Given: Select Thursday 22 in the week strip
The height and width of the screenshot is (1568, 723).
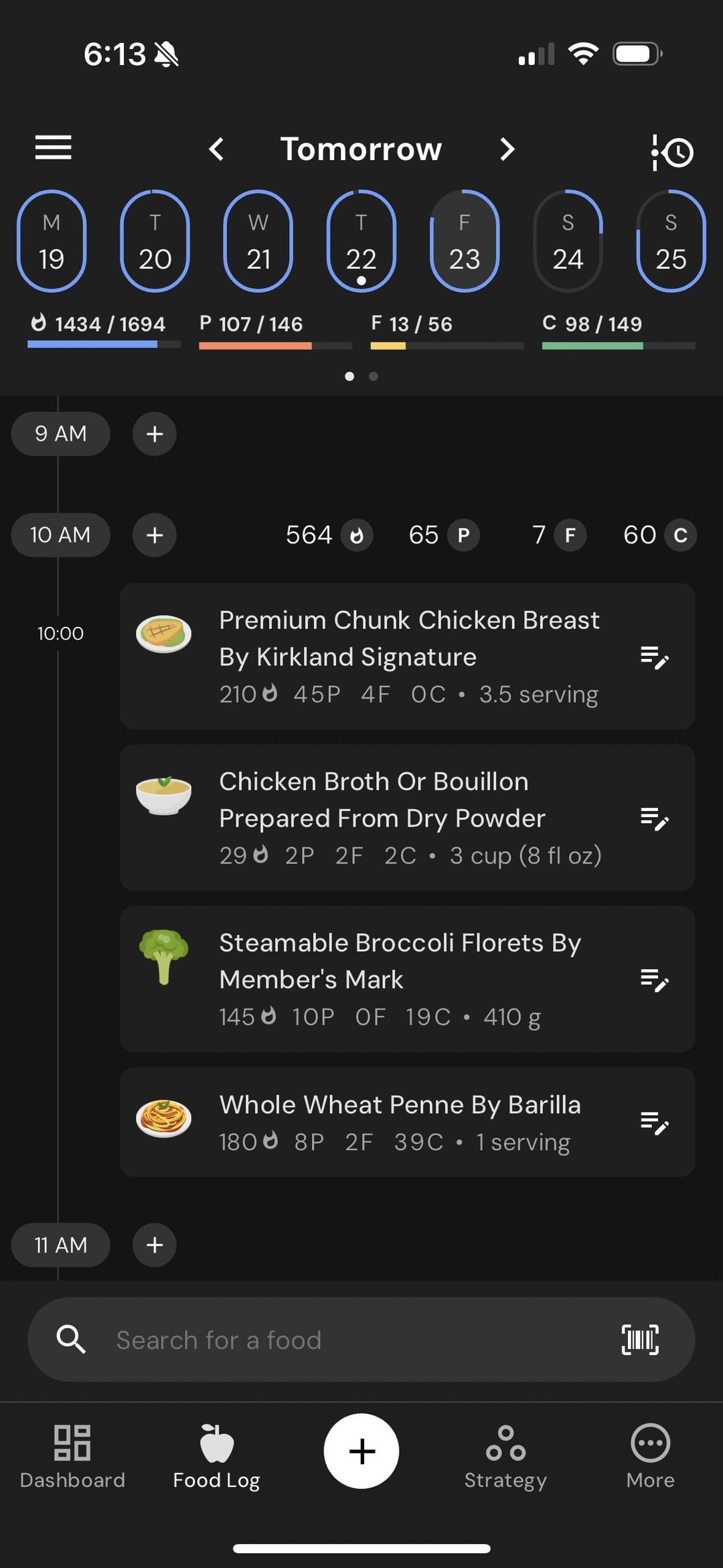Looking at the screenshot, I should click(361, 241).
